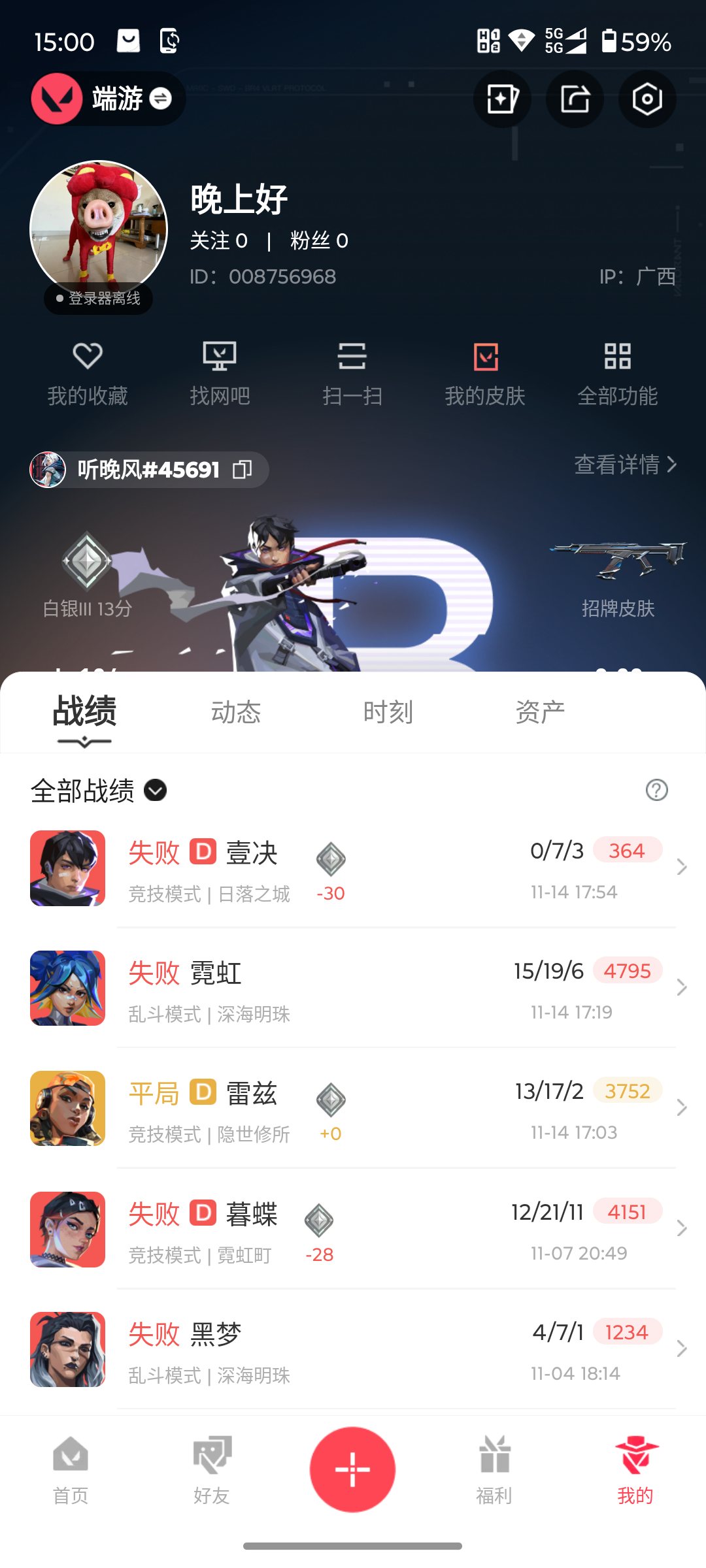Tap the red plus create button

352,1469
